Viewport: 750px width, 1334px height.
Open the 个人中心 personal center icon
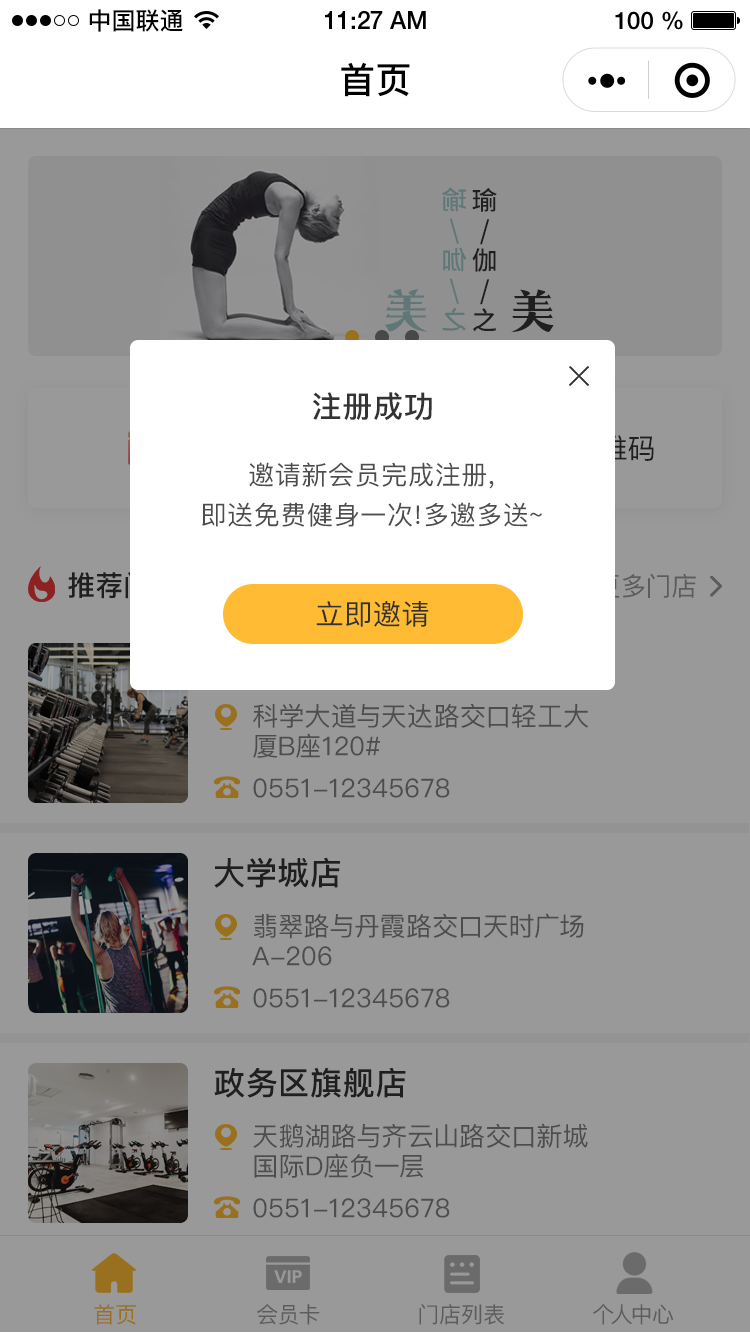[x=633, y=1273]
